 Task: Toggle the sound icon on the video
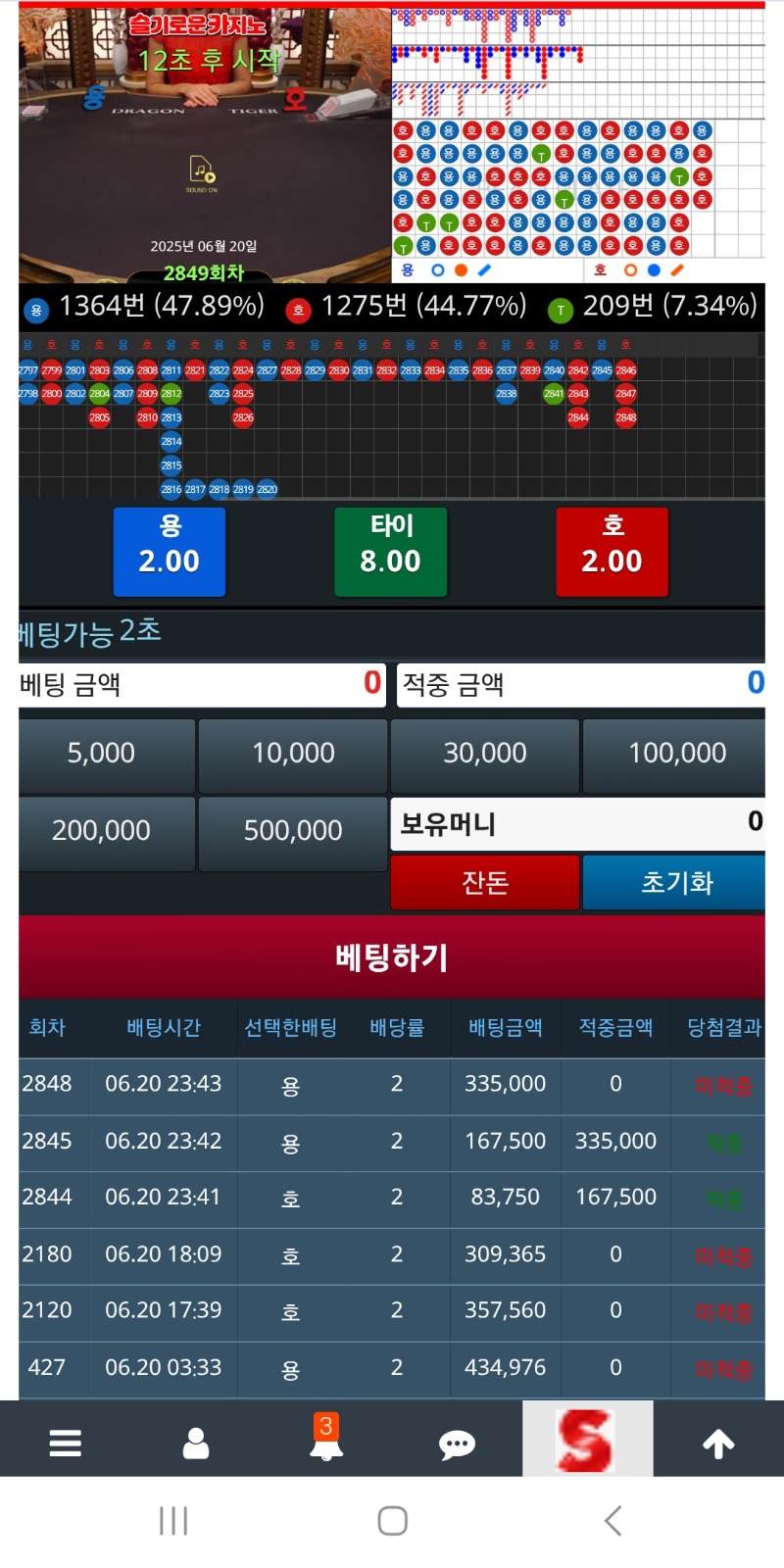coord(202,172)
